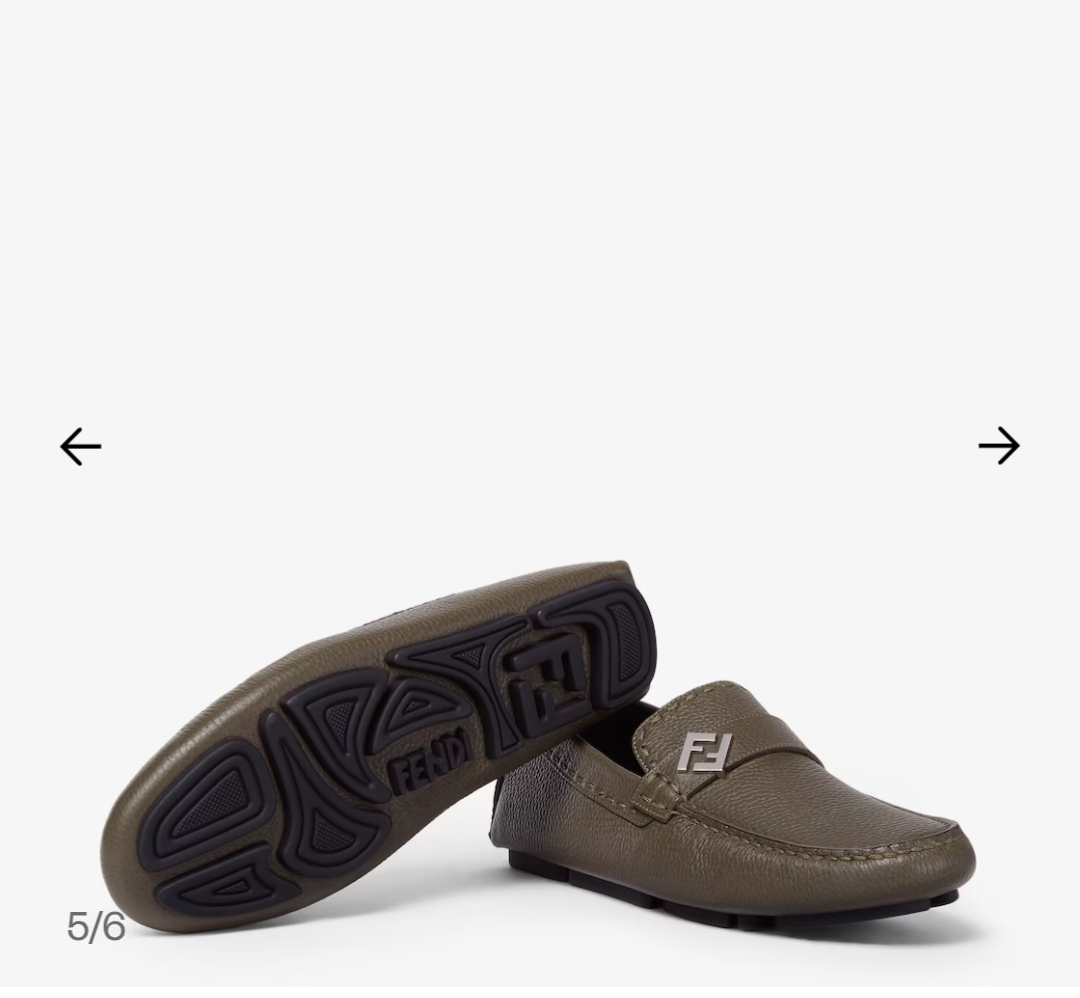The image size is (1080, 998).
Task: Go to the previous product image
Action: [81, 446]
